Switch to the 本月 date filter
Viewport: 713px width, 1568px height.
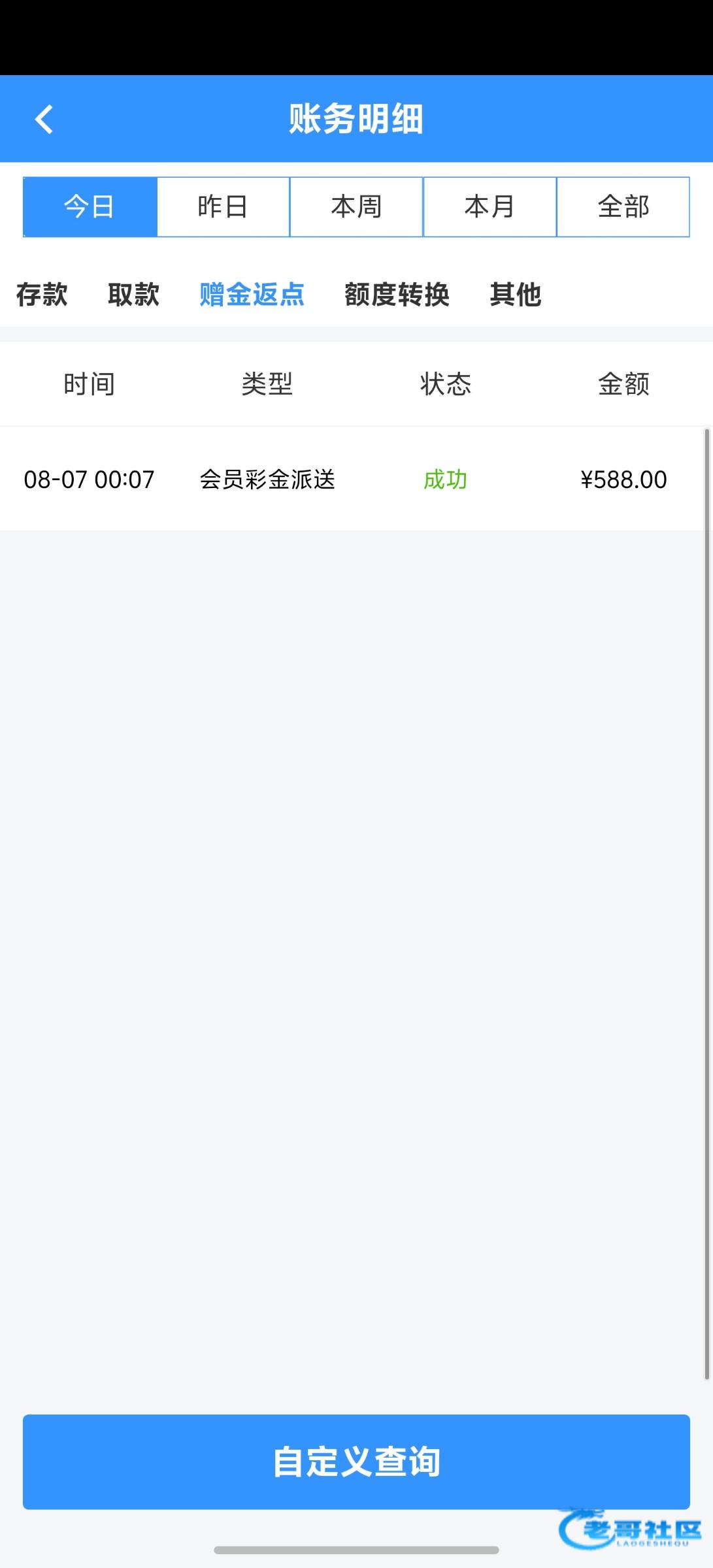tap(489, 206)
